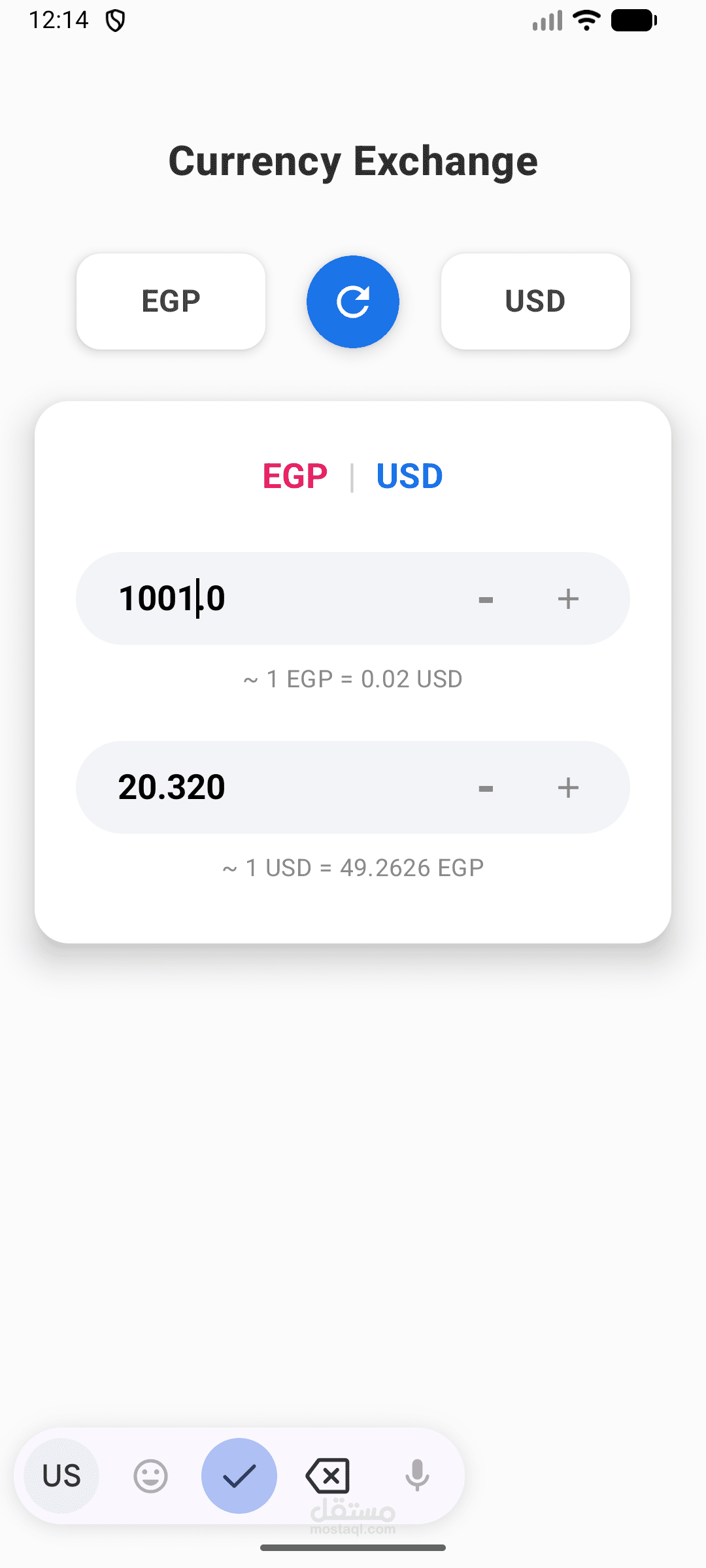The height and width of the screenshot is (1568, 706).
Task: Open the emoji picker on the keyboard bar
Action: pos(149,1478)
